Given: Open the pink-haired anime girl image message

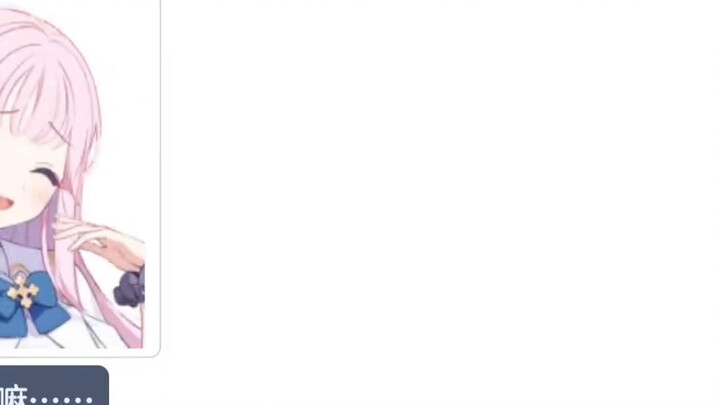Looking at the screenshot, I should (75, 175).
